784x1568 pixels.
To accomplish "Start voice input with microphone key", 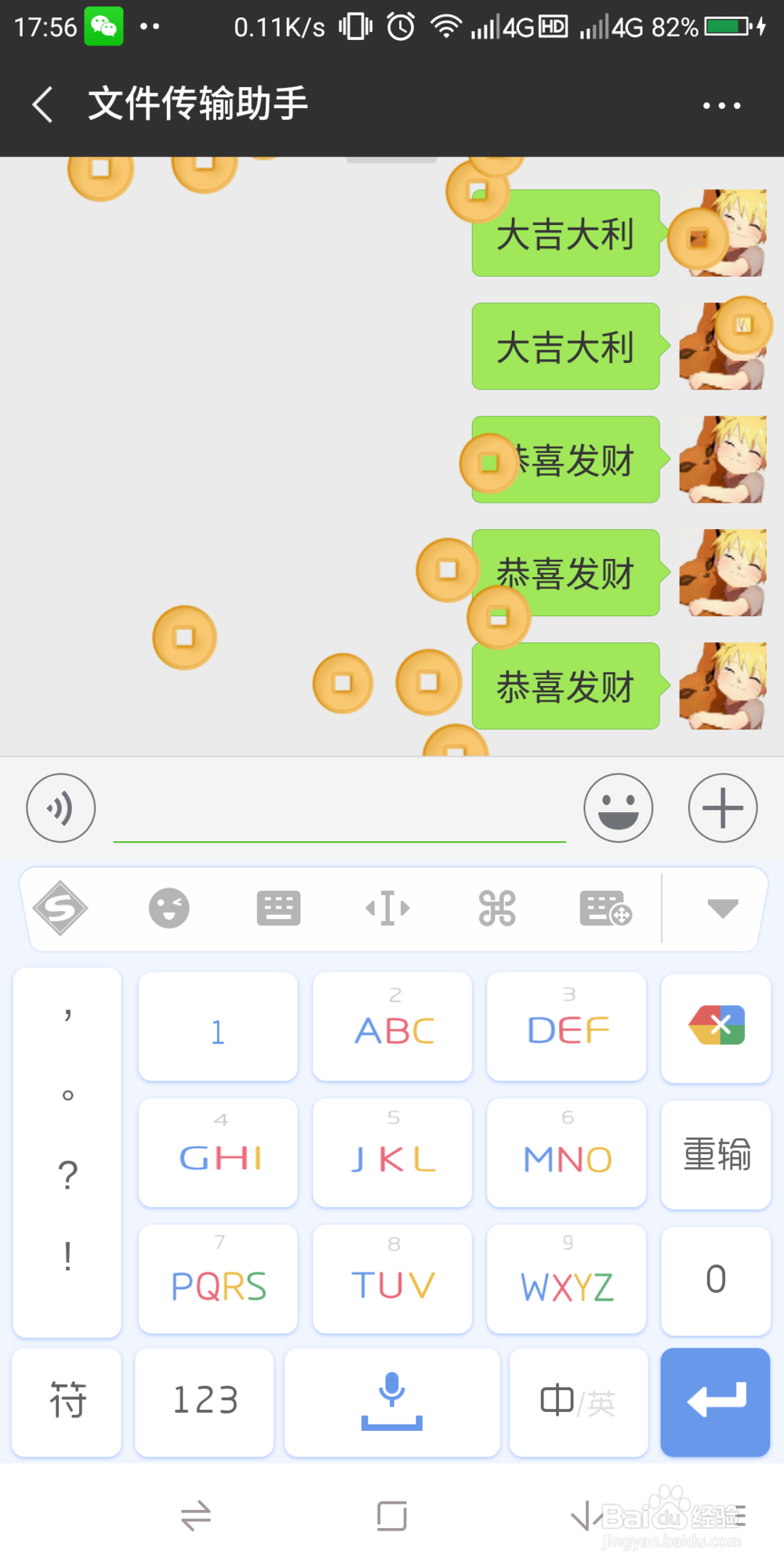I will tap(392, 1403).
